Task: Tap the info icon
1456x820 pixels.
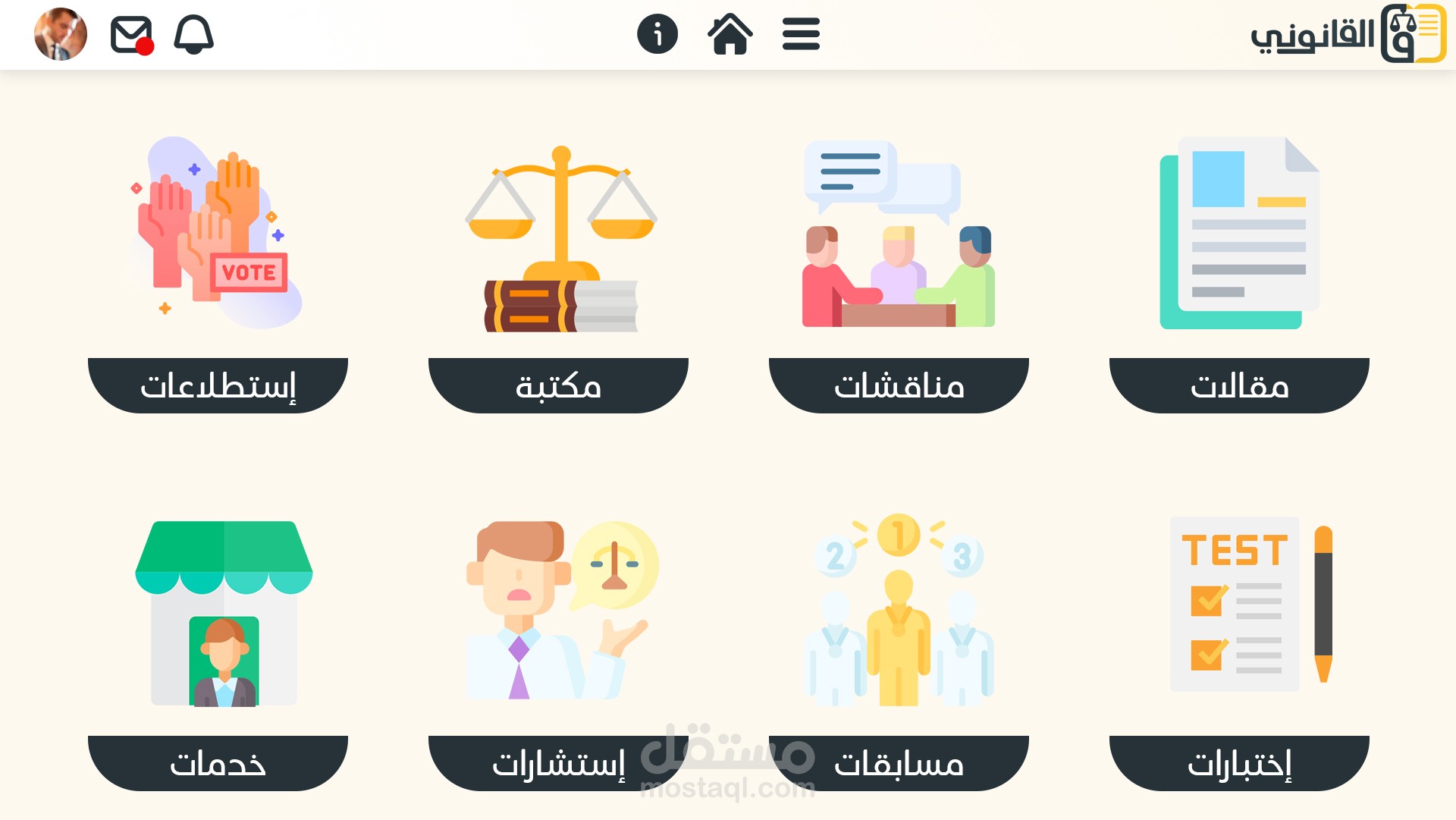Action: tap(657, 34)
